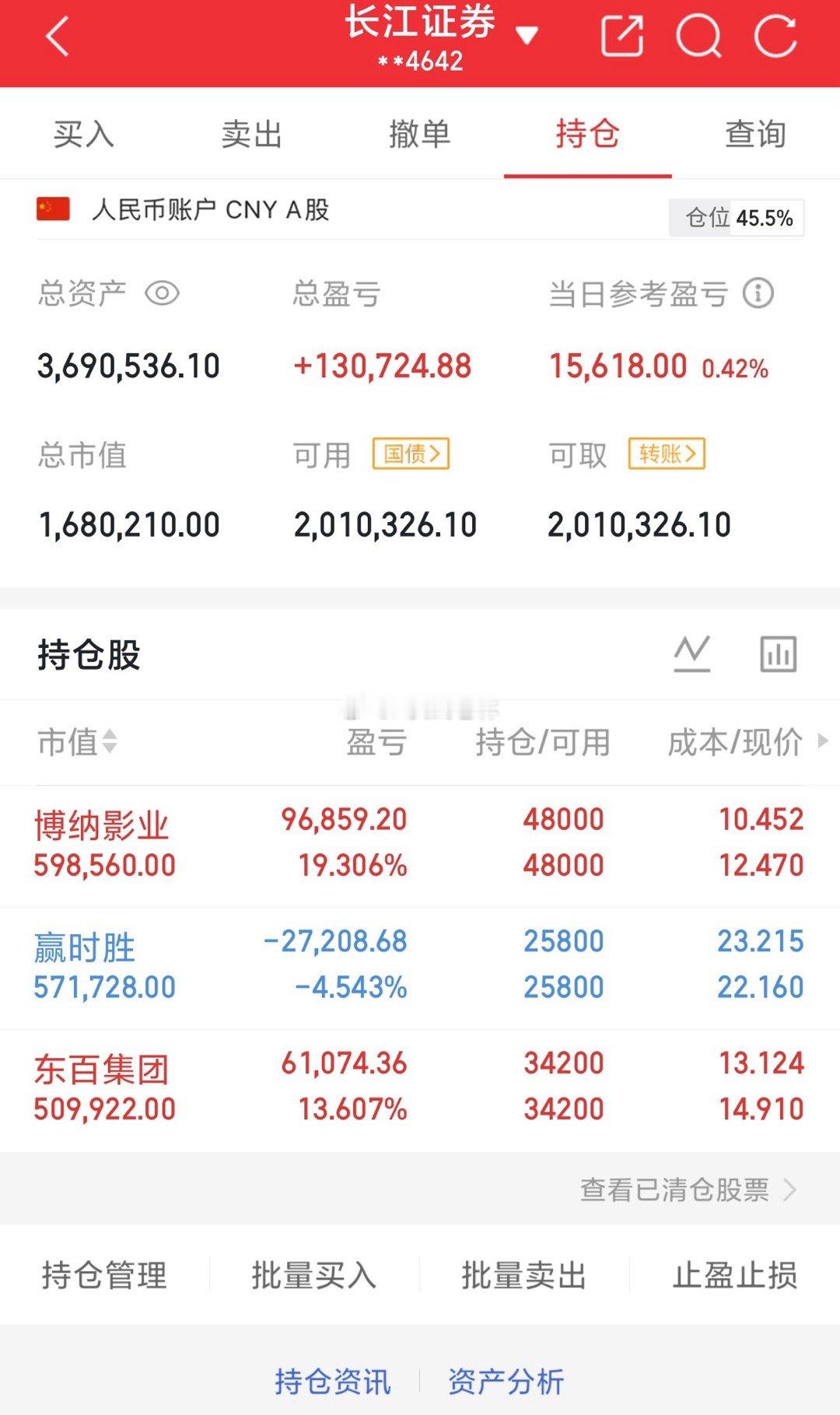Open the account dropdown beside 长江证券

527,34
